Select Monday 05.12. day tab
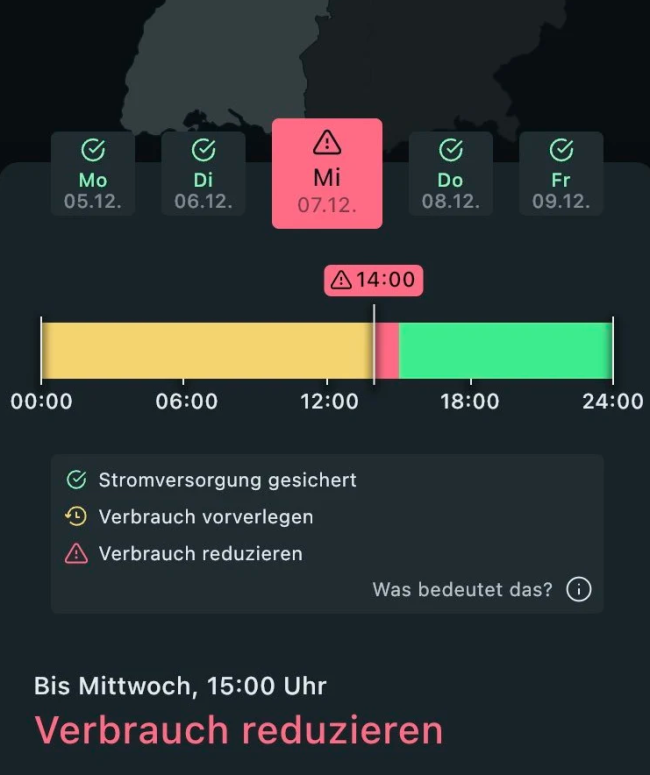This screenshot has width=650, height=775. pyautogui.click(x=93, y=174)
